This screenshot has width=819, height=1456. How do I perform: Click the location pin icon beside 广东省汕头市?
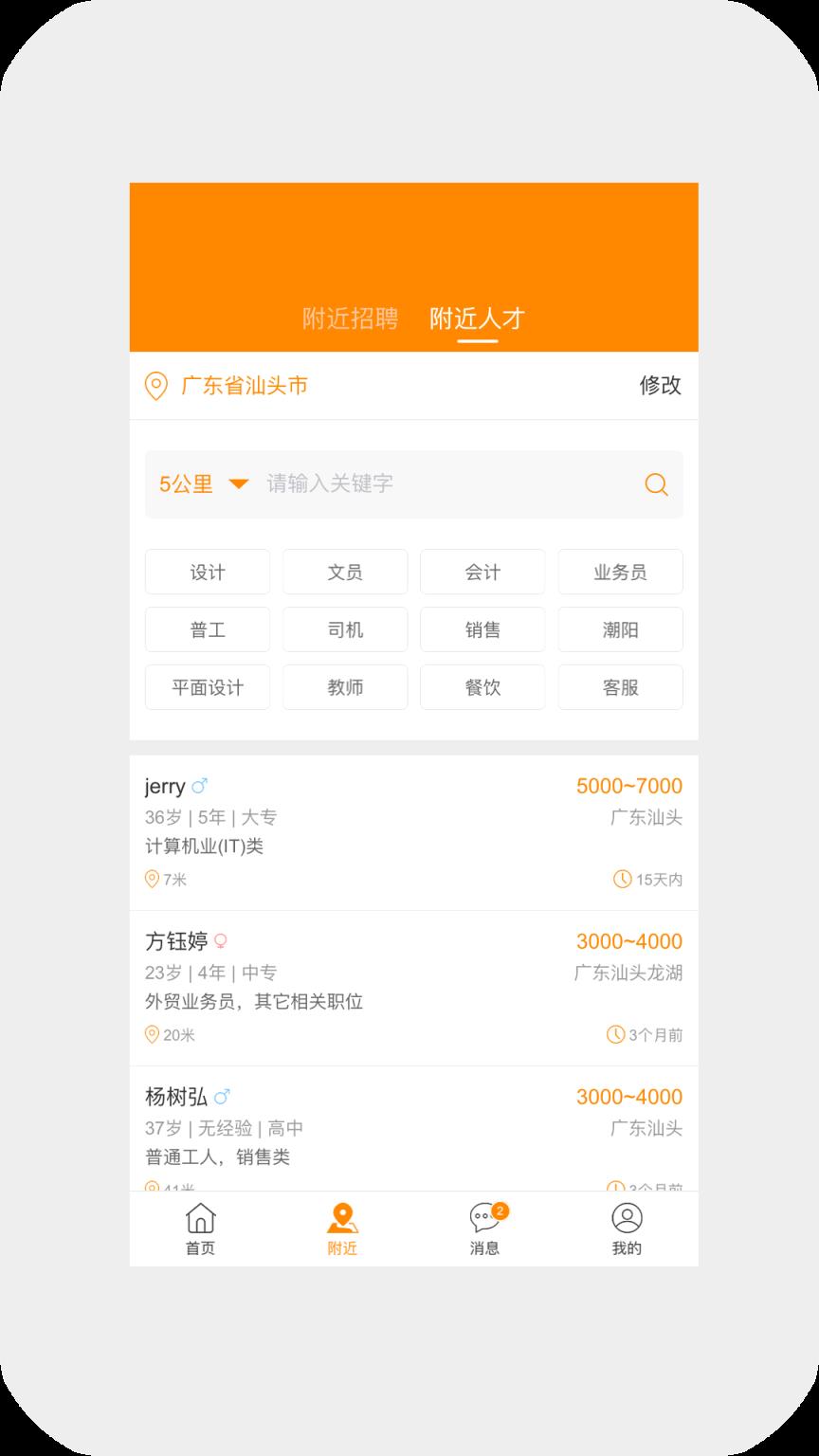155,386
